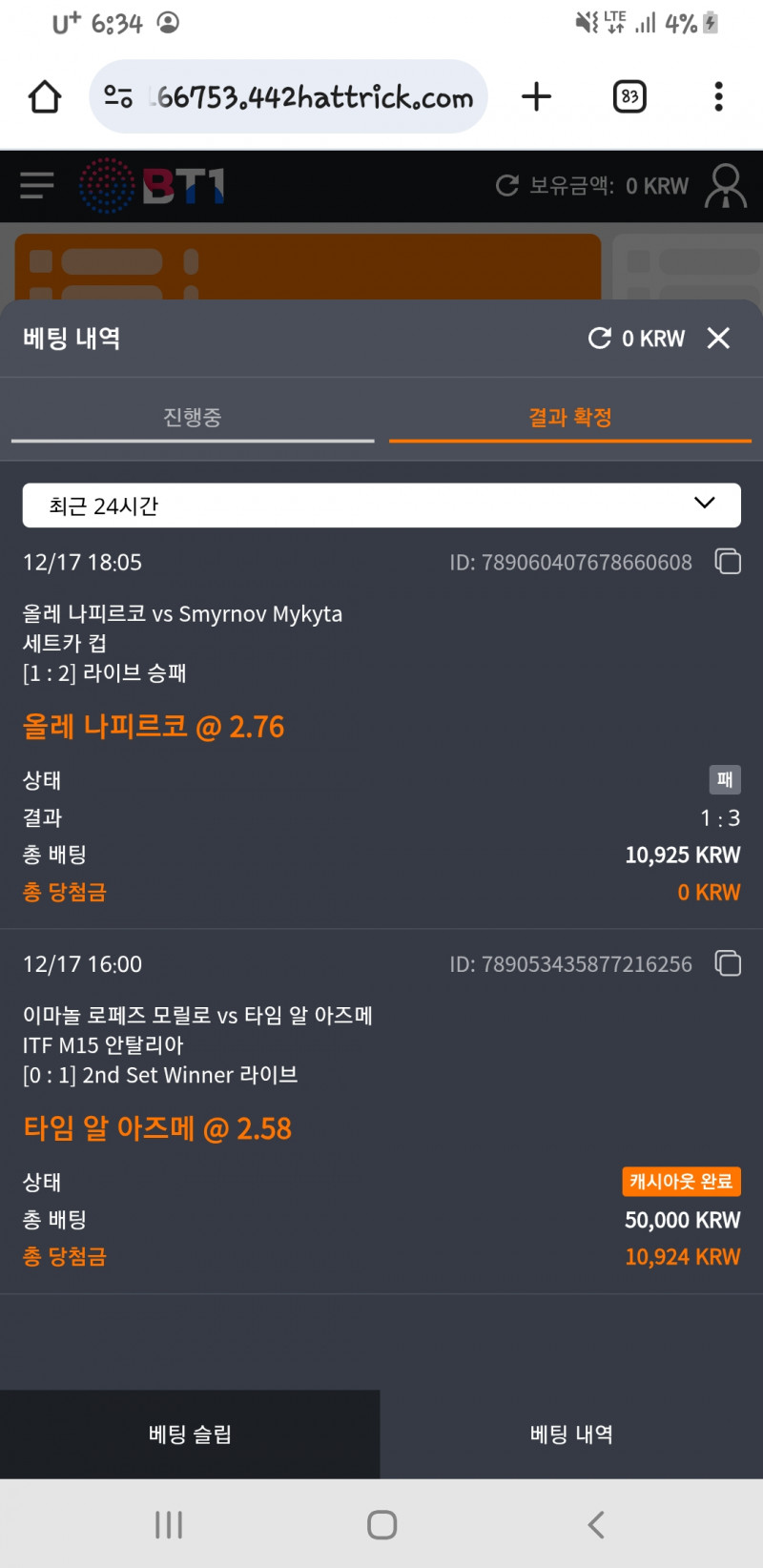This screenshot has height=1568, width=763.
Task: Select the 결과 확정 tab
Action: tap(569, 418)
